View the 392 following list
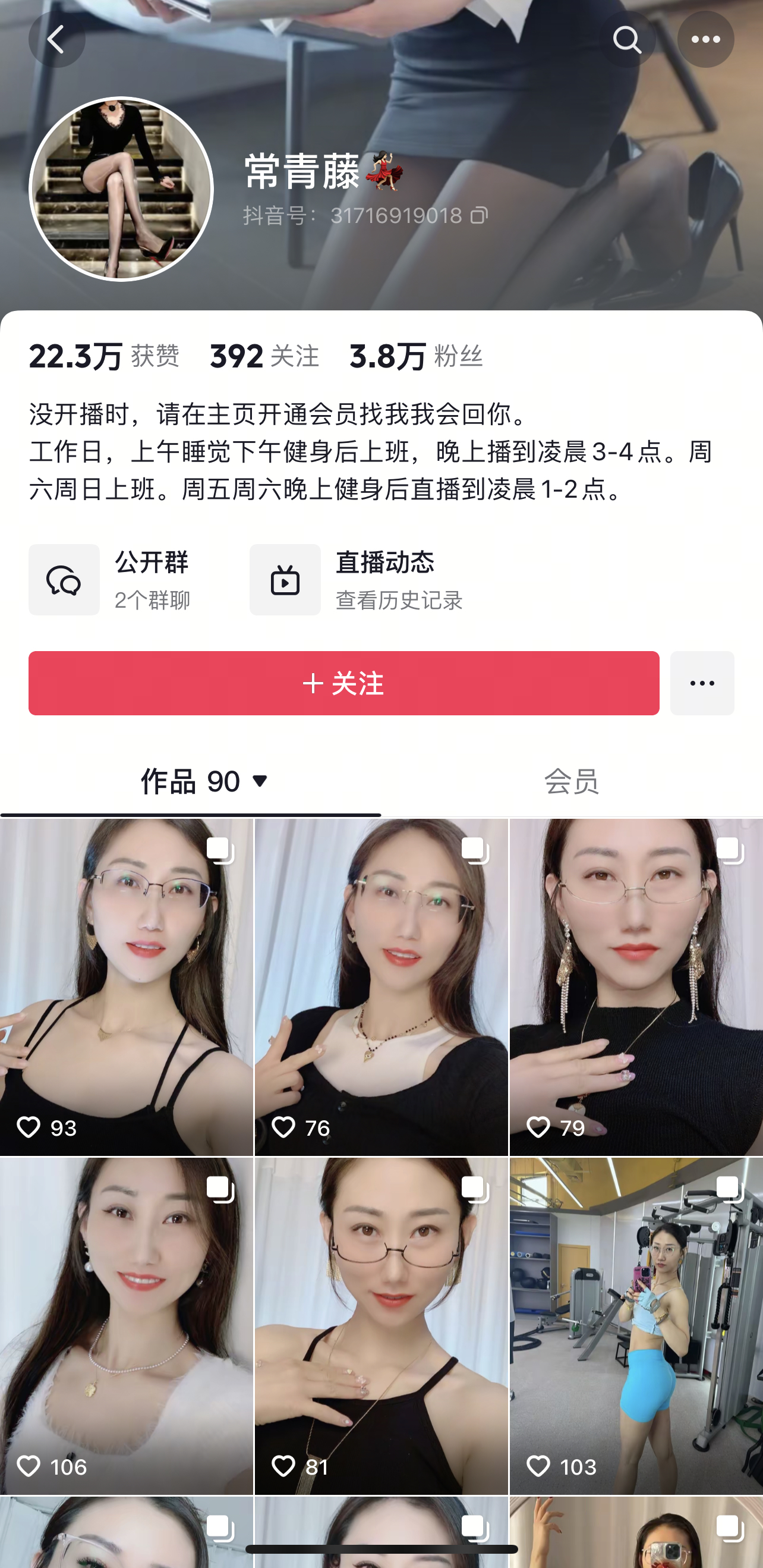Image resolution: width=763 pixels, height=1568 pixels. click(264, 356)
